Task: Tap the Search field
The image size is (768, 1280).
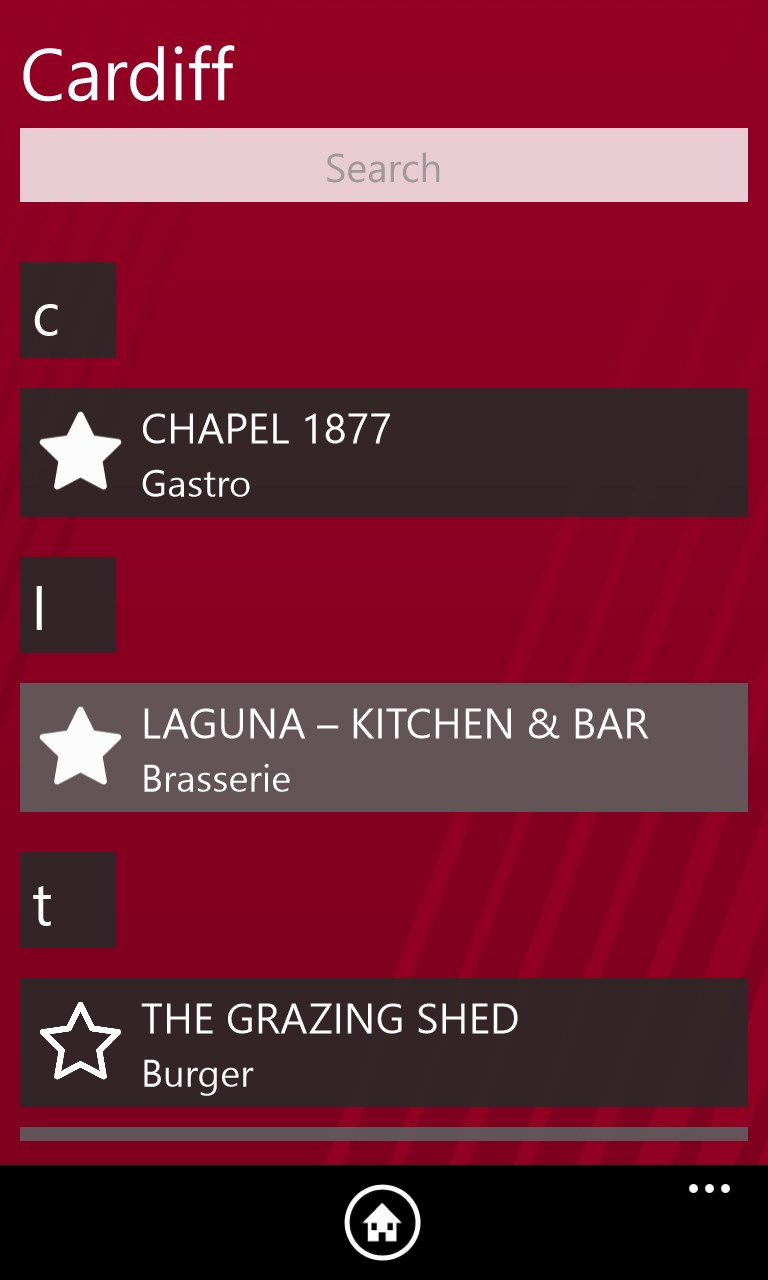Action: [384, 166]
